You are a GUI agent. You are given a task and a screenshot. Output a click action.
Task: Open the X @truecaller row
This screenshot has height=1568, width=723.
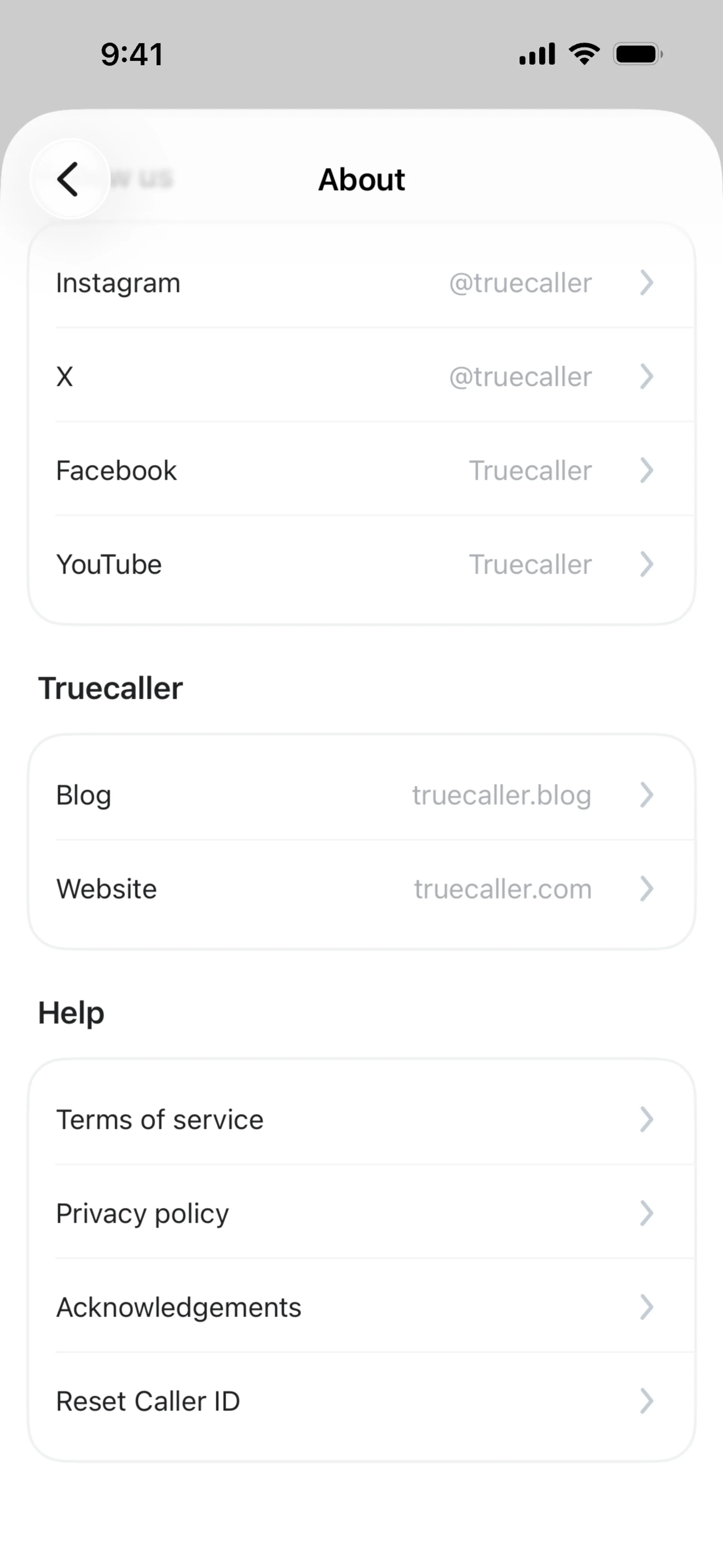coord(361,377)
